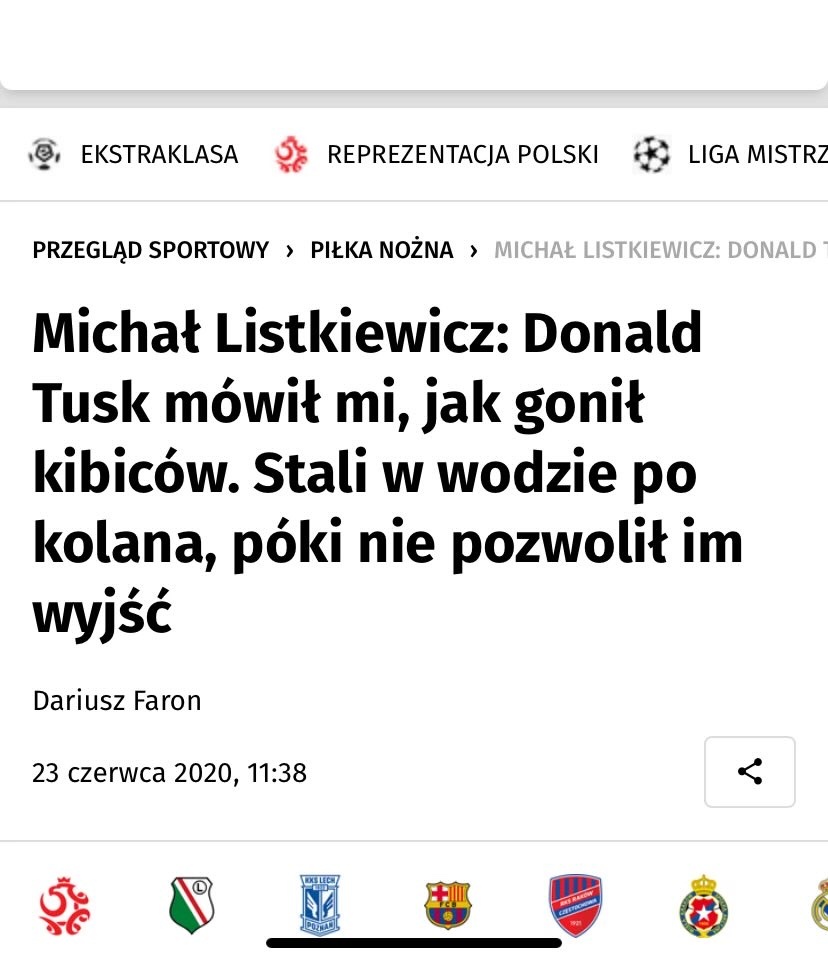
Task: Open the Piłka nożna breadcrumb link
Action: click(382, 250)
